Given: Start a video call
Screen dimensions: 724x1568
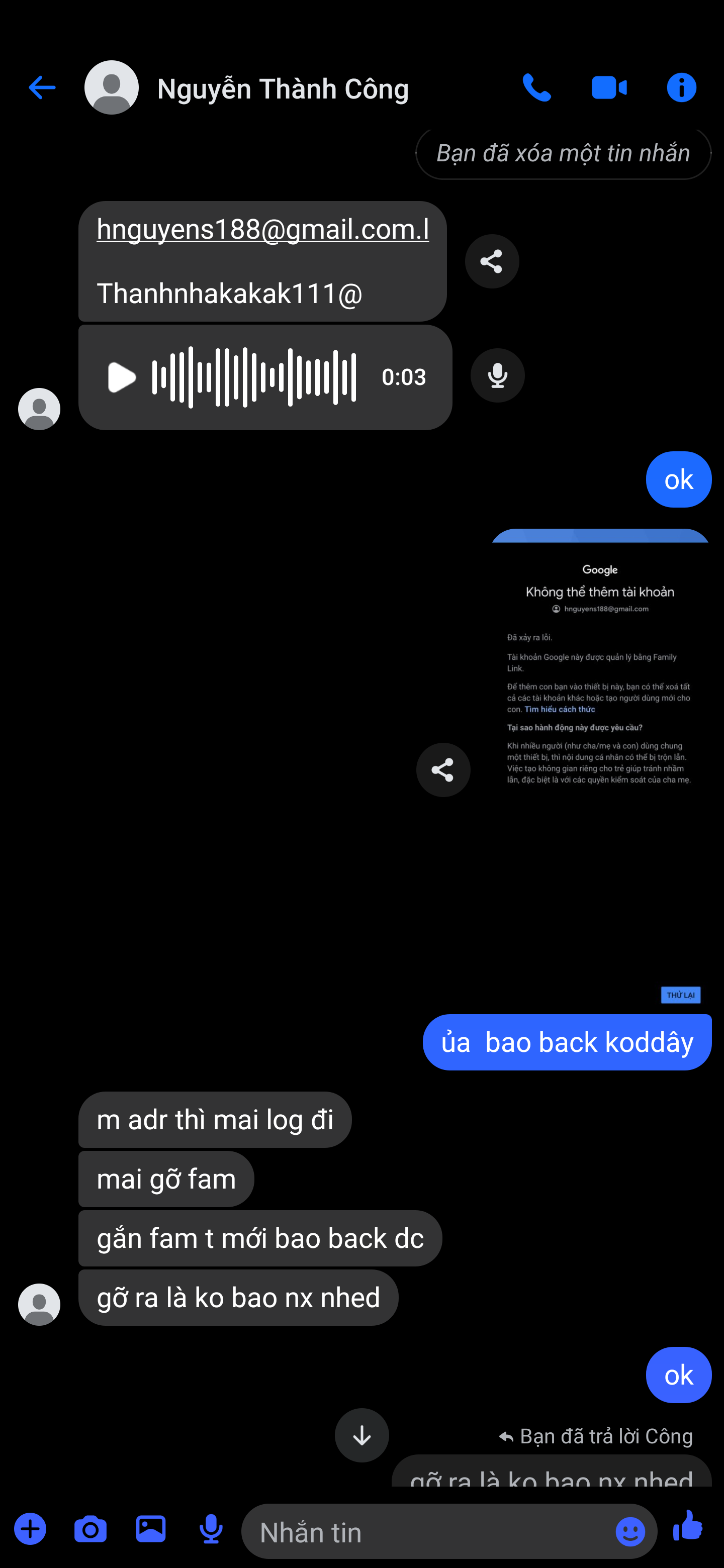Looking at the screenshot, I should [609, 87].
